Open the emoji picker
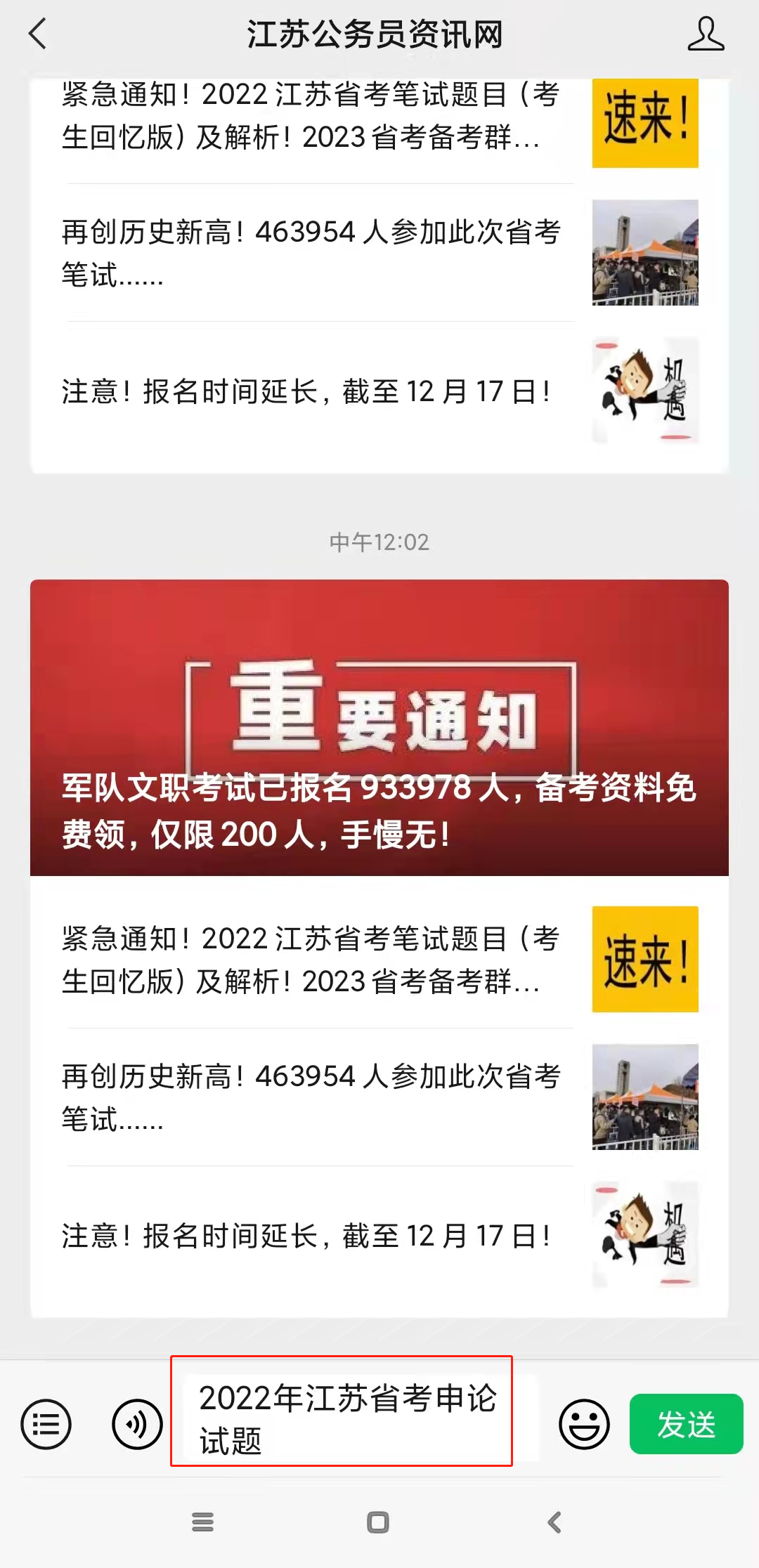This screenshot has height=1568, width=759. [584, 1425]
